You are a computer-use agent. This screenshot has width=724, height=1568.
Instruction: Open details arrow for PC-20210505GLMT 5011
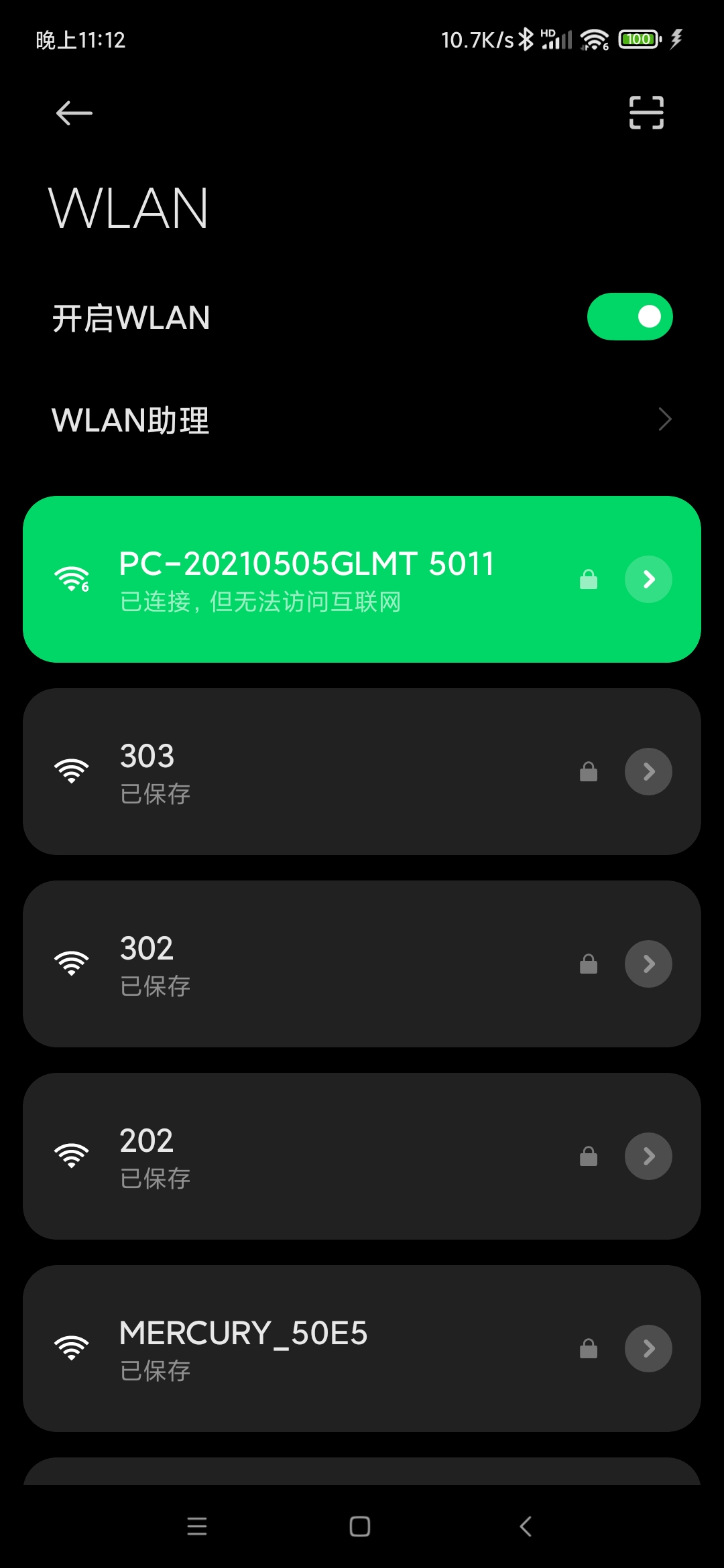click(648, 579)
